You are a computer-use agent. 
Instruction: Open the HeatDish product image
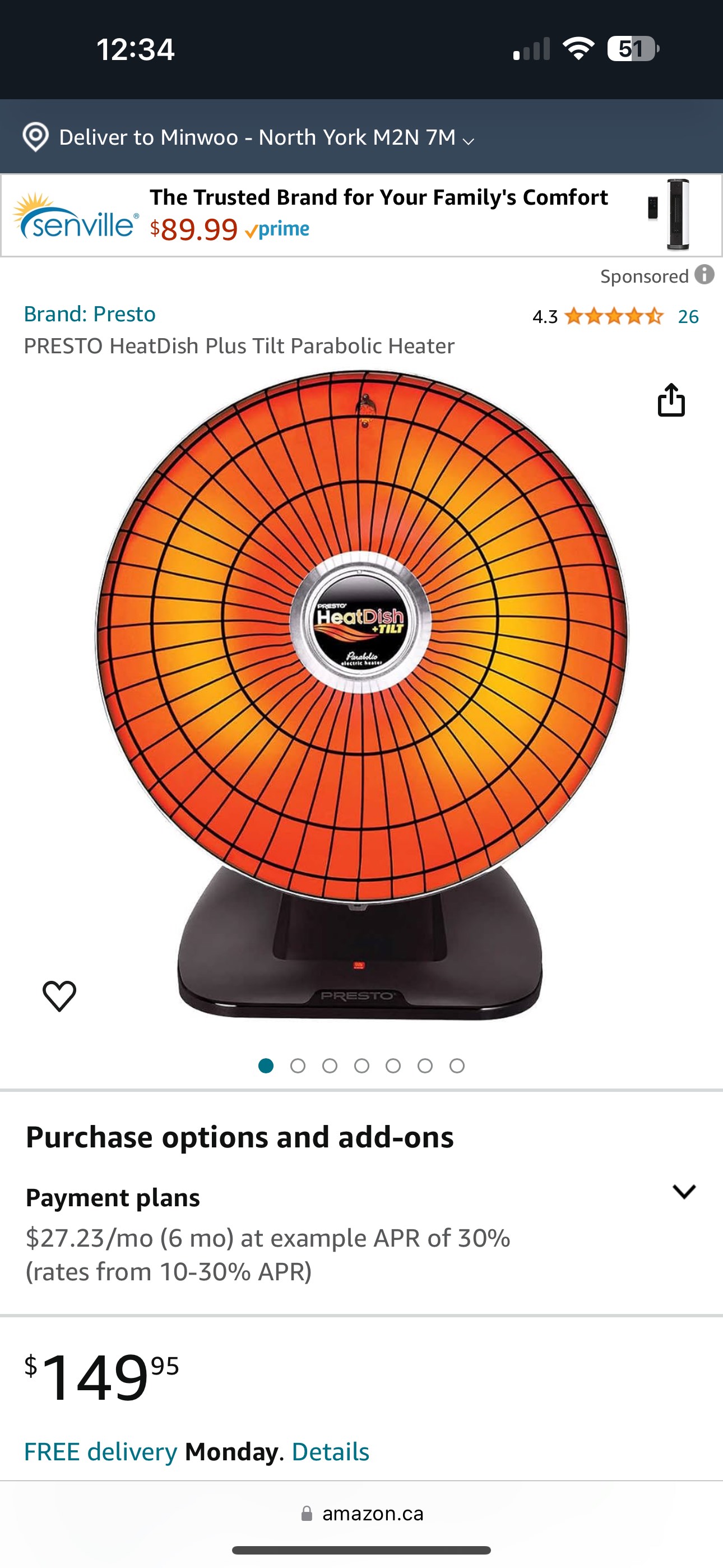[x=361, y=694]
